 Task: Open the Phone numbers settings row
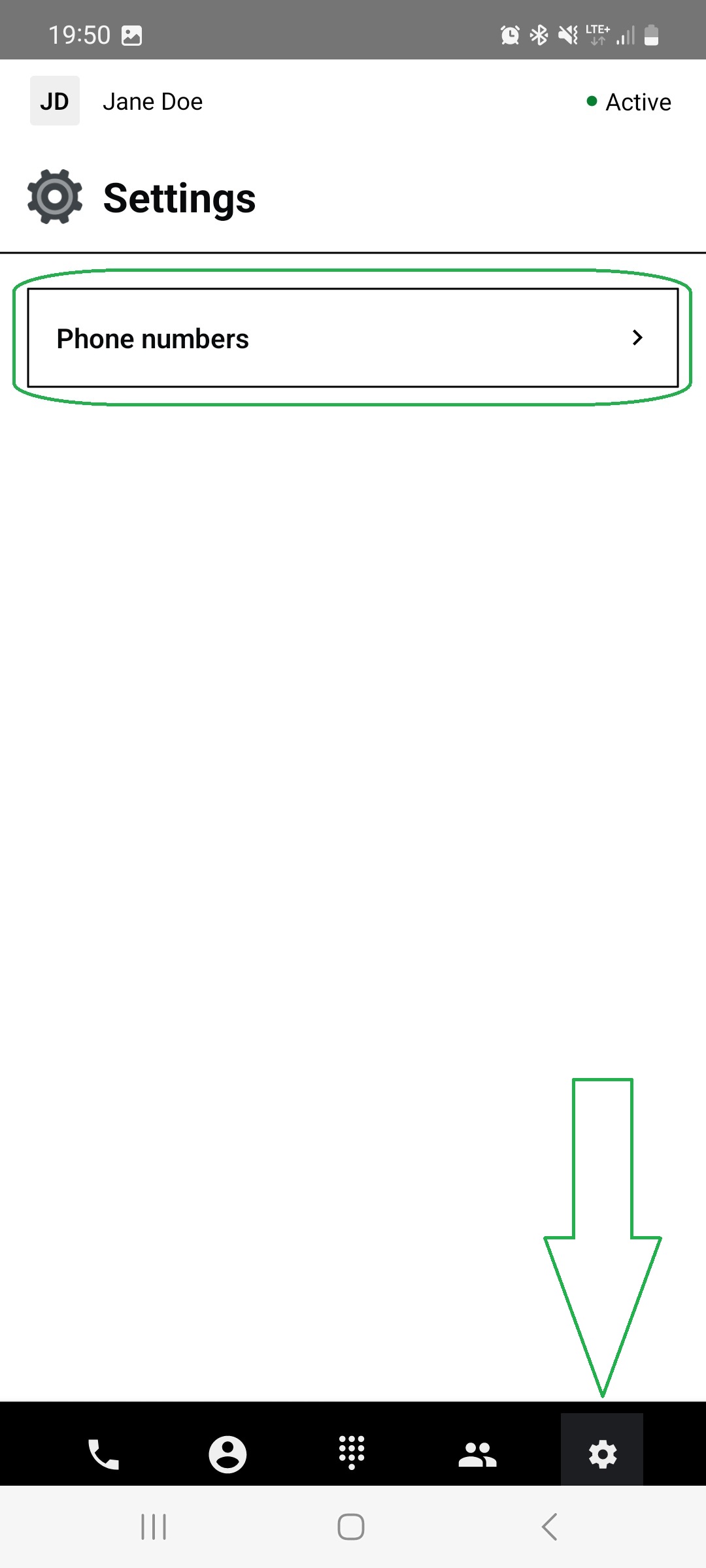[352, 338]
